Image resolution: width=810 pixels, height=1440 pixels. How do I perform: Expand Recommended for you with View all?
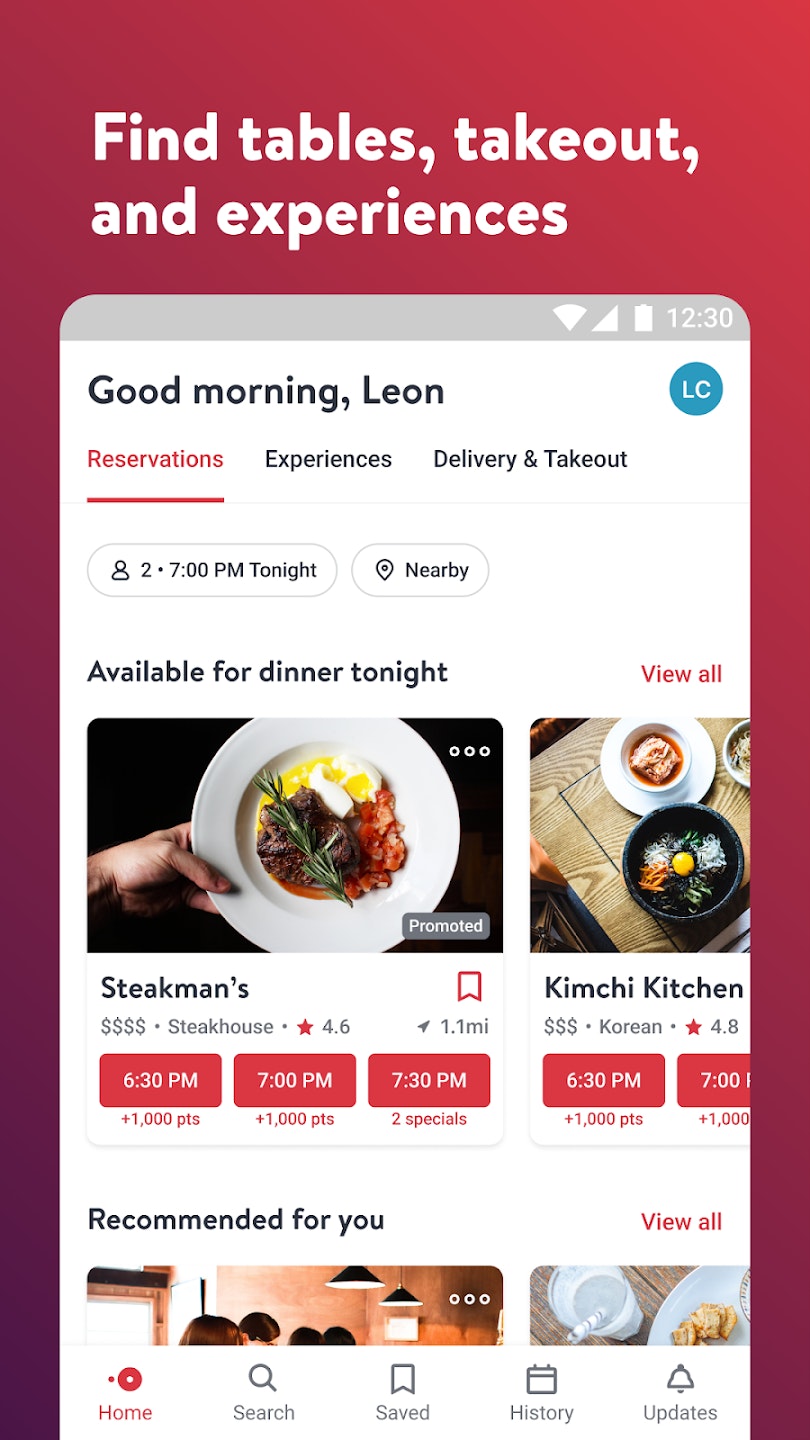[x=681, y=1221]
